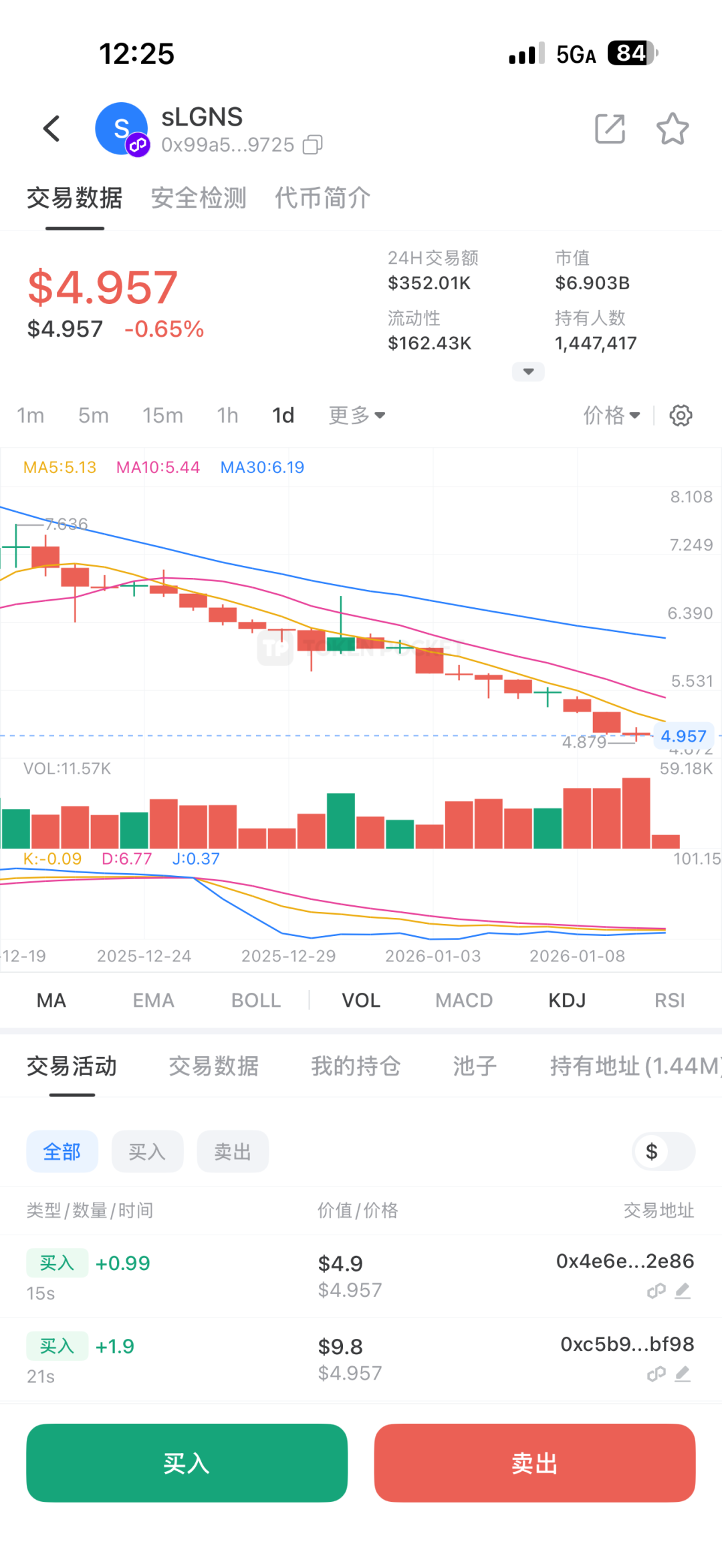This screenshot has height=1568, width=722.
Task: Click the chain badge on the token logo
Action: click(139, 145)
